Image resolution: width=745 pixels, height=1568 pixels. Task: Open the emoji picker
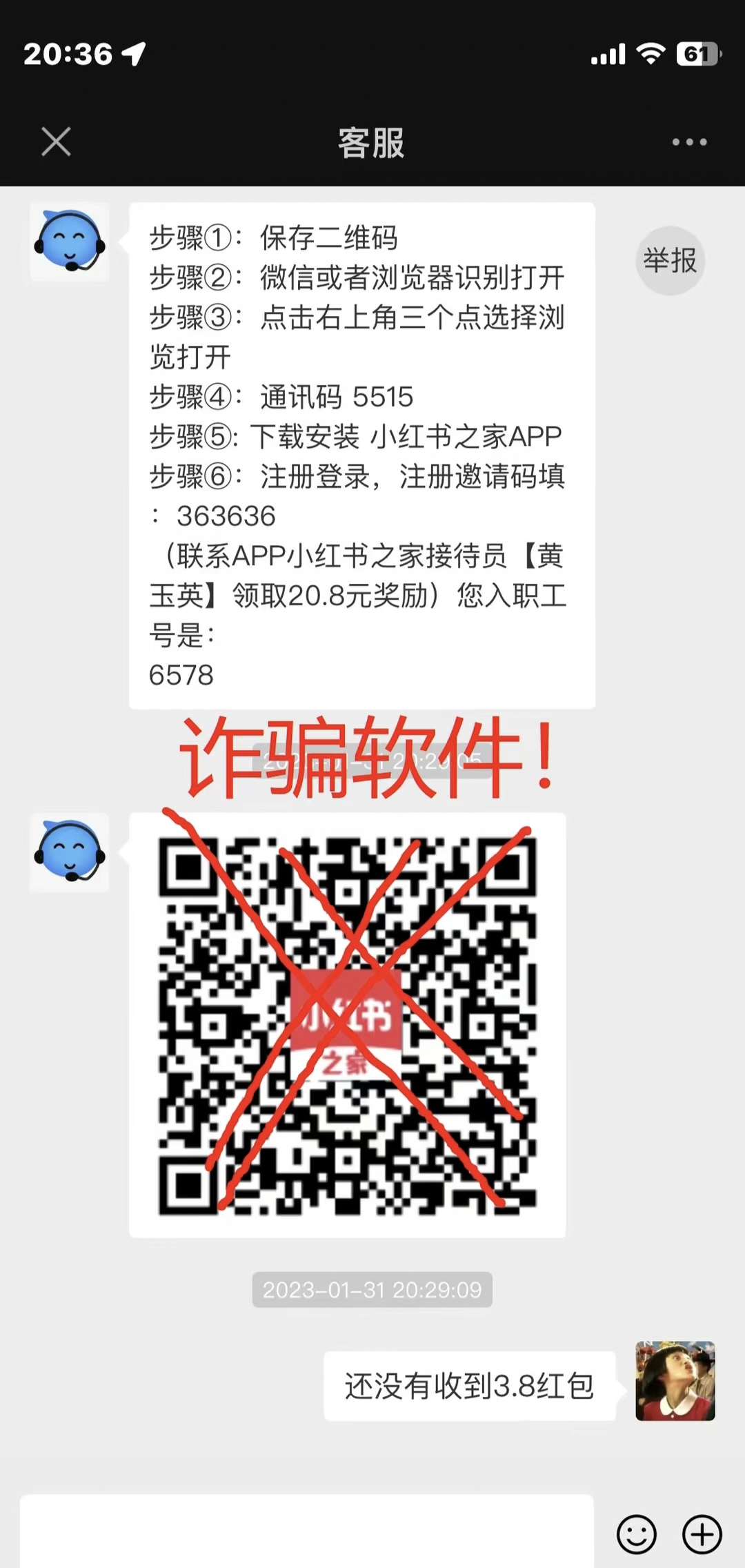click(x=636, y=1534)
